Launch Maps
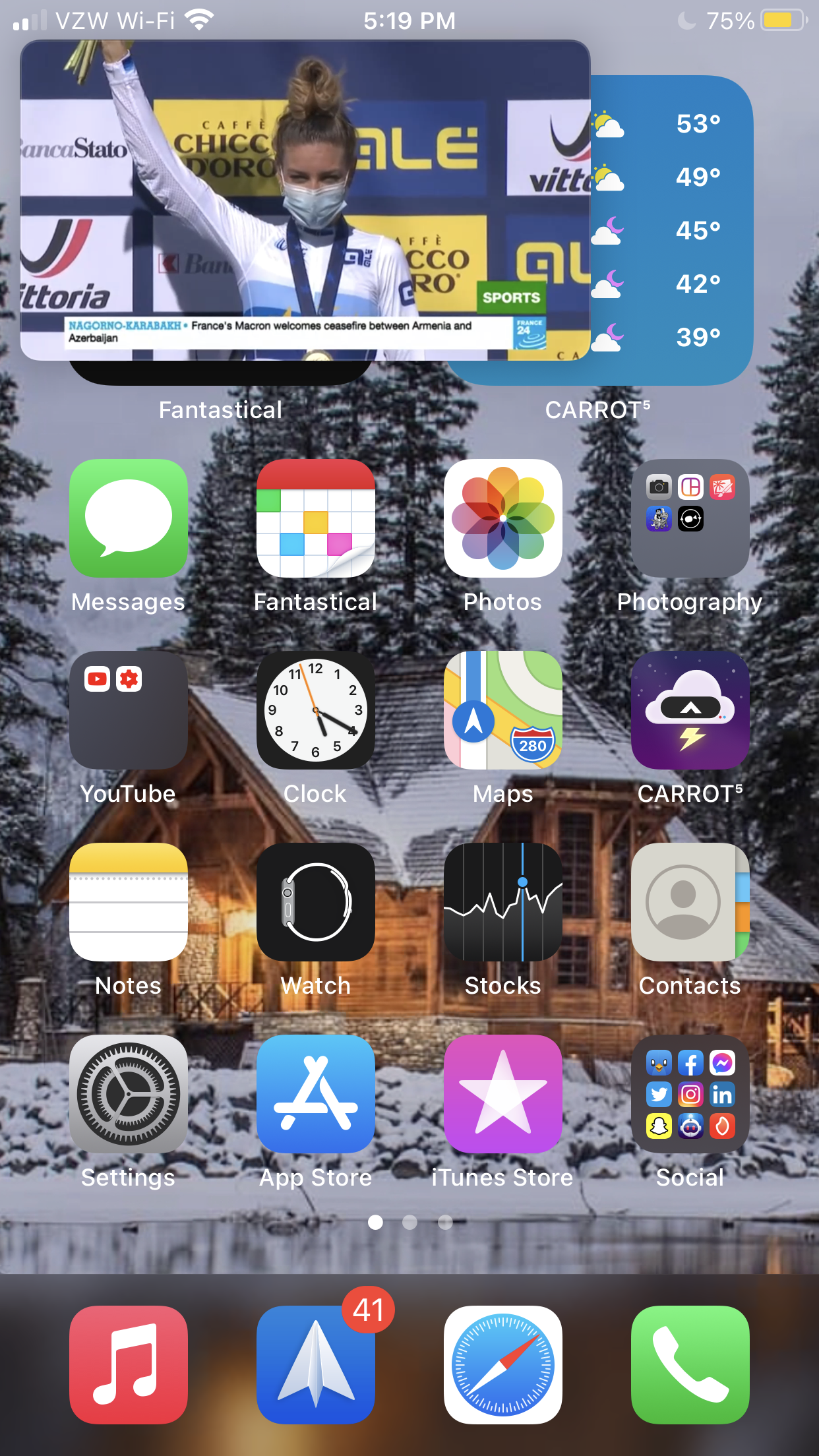This screenshot has height=1456, width=819. pos(503,710)
